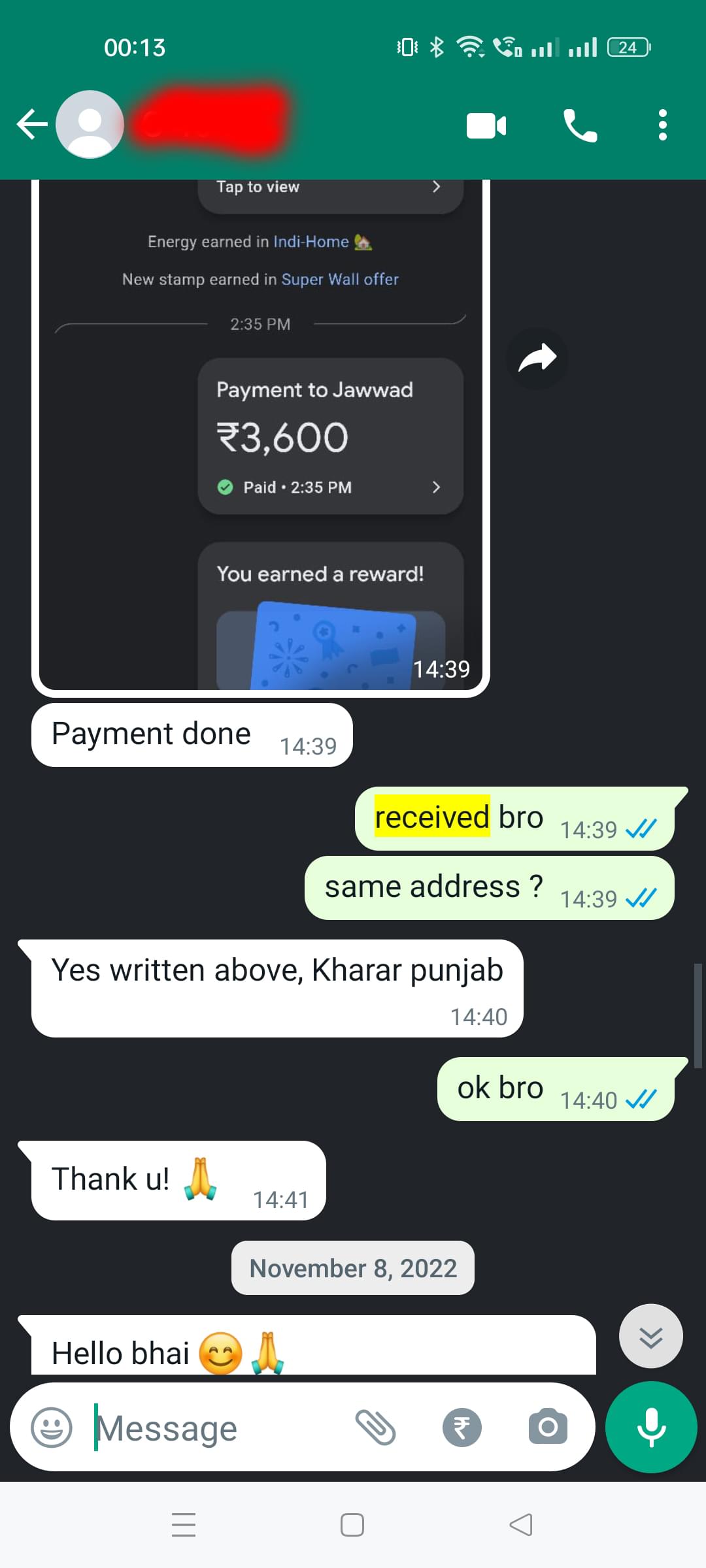This screenshot has height=1568, width=706.
Task: Go to the home screen
Action: (x=352, y=1525)
